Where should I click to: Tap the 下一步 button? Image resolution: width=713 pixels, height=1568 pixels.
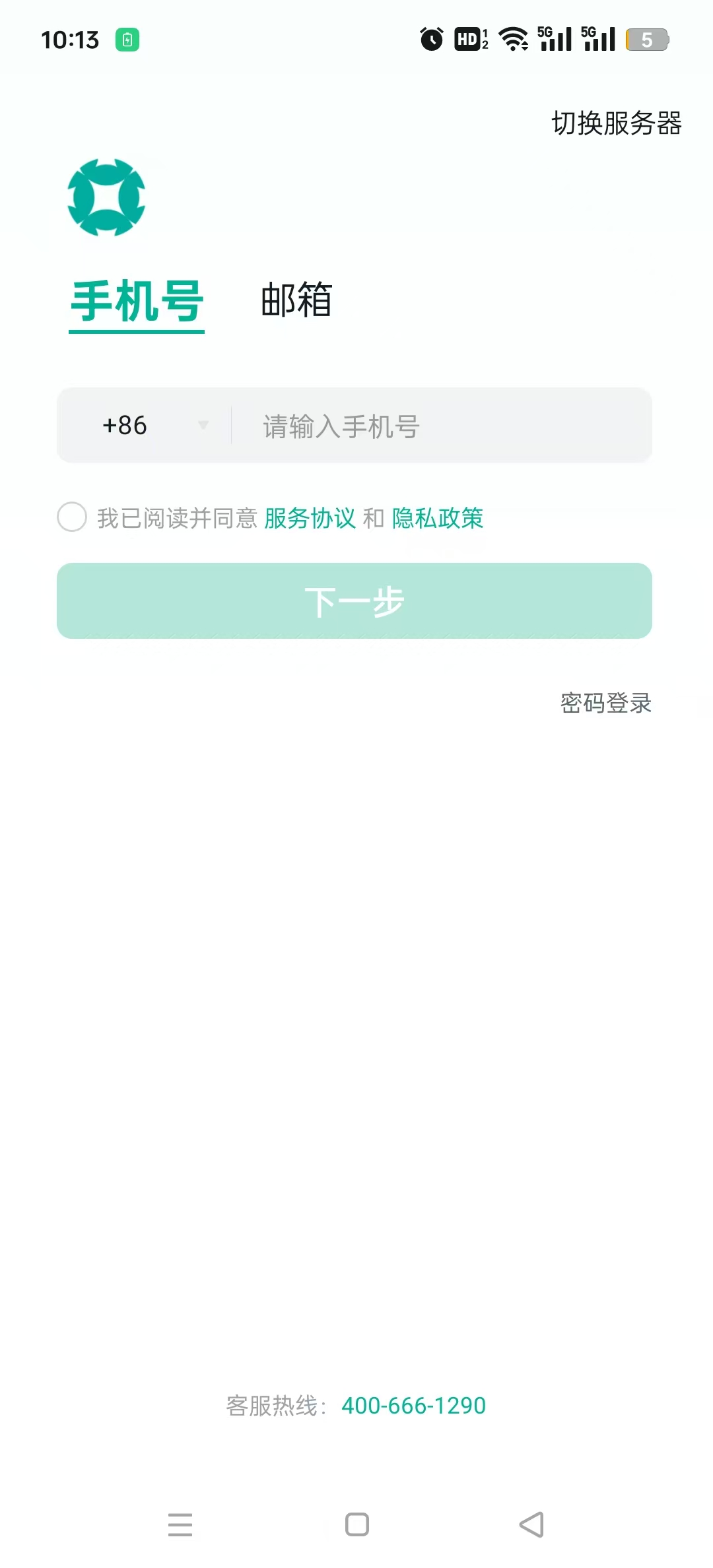tap(355, 601)
